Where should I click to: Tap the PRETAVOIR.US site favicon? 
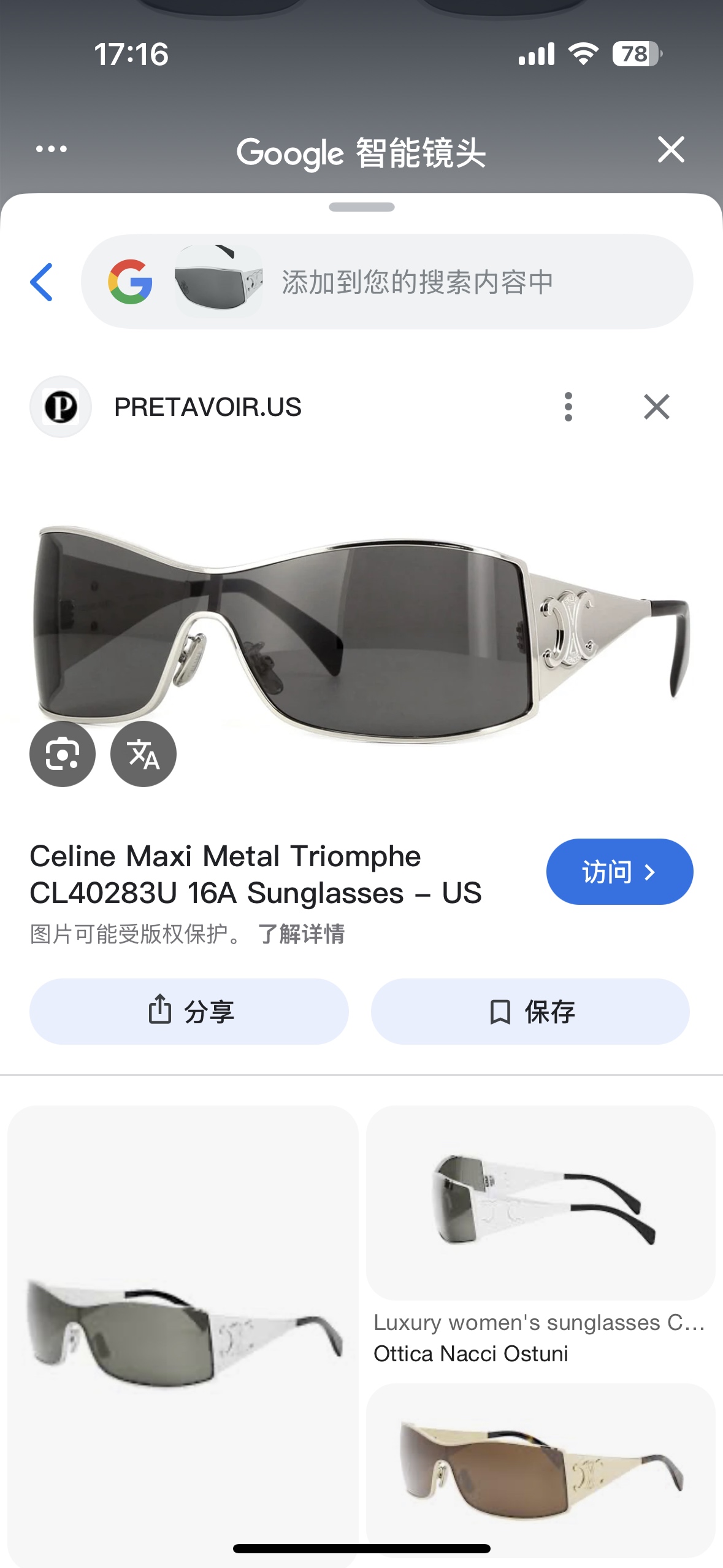click(59, 407)
